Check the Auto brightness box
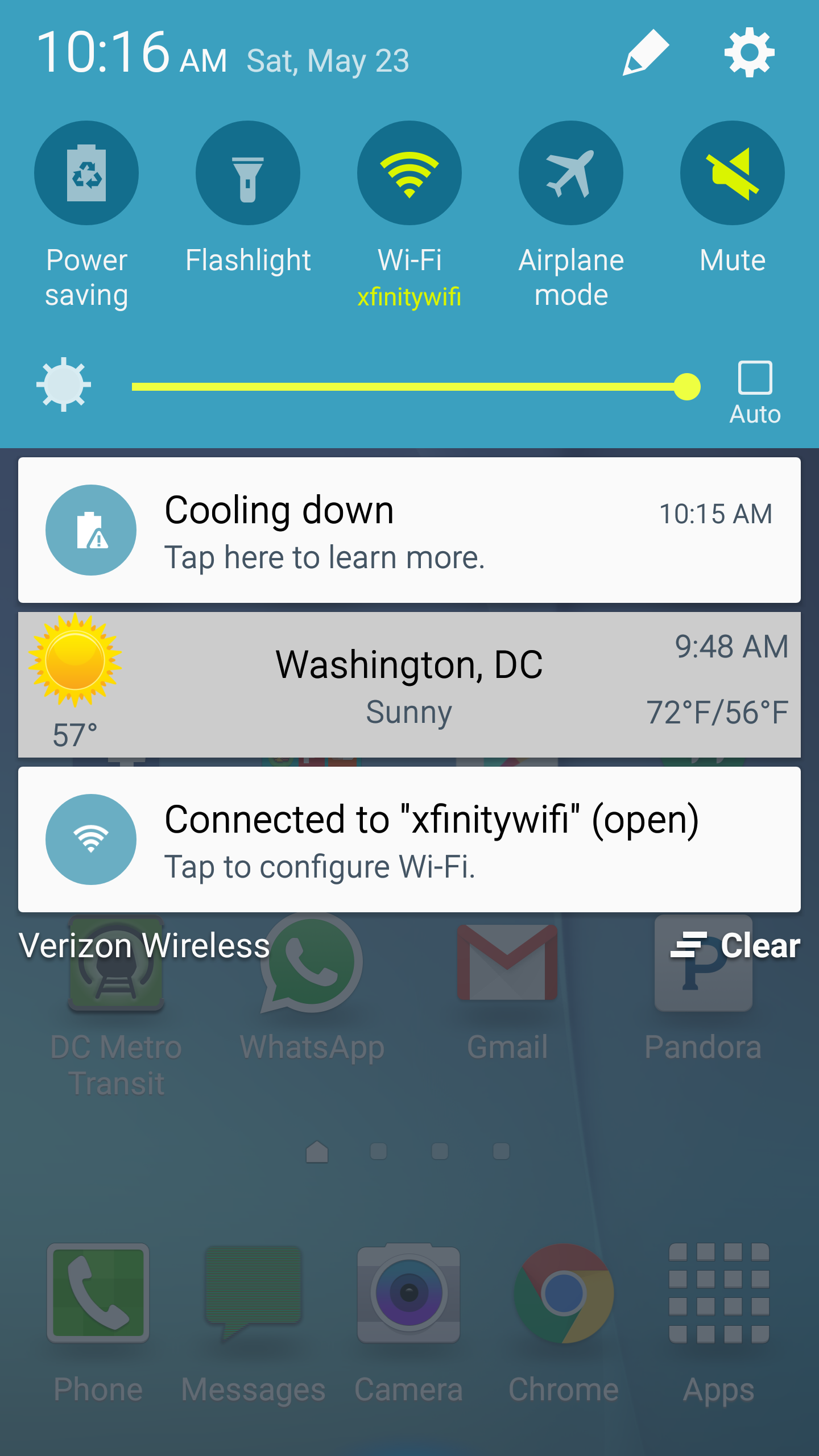 coord(755,377)
